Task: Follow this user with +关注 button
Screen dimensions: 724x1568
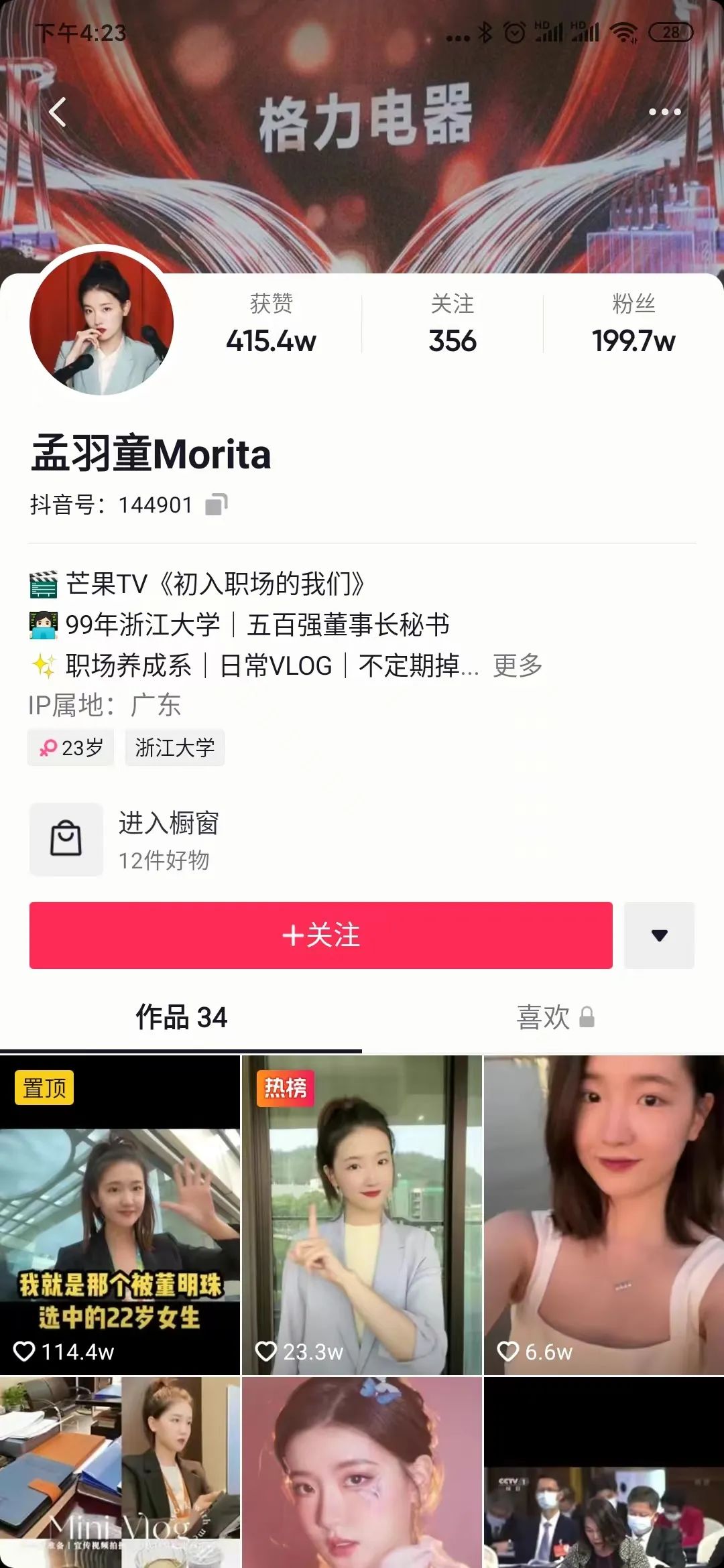Action: 320,935
